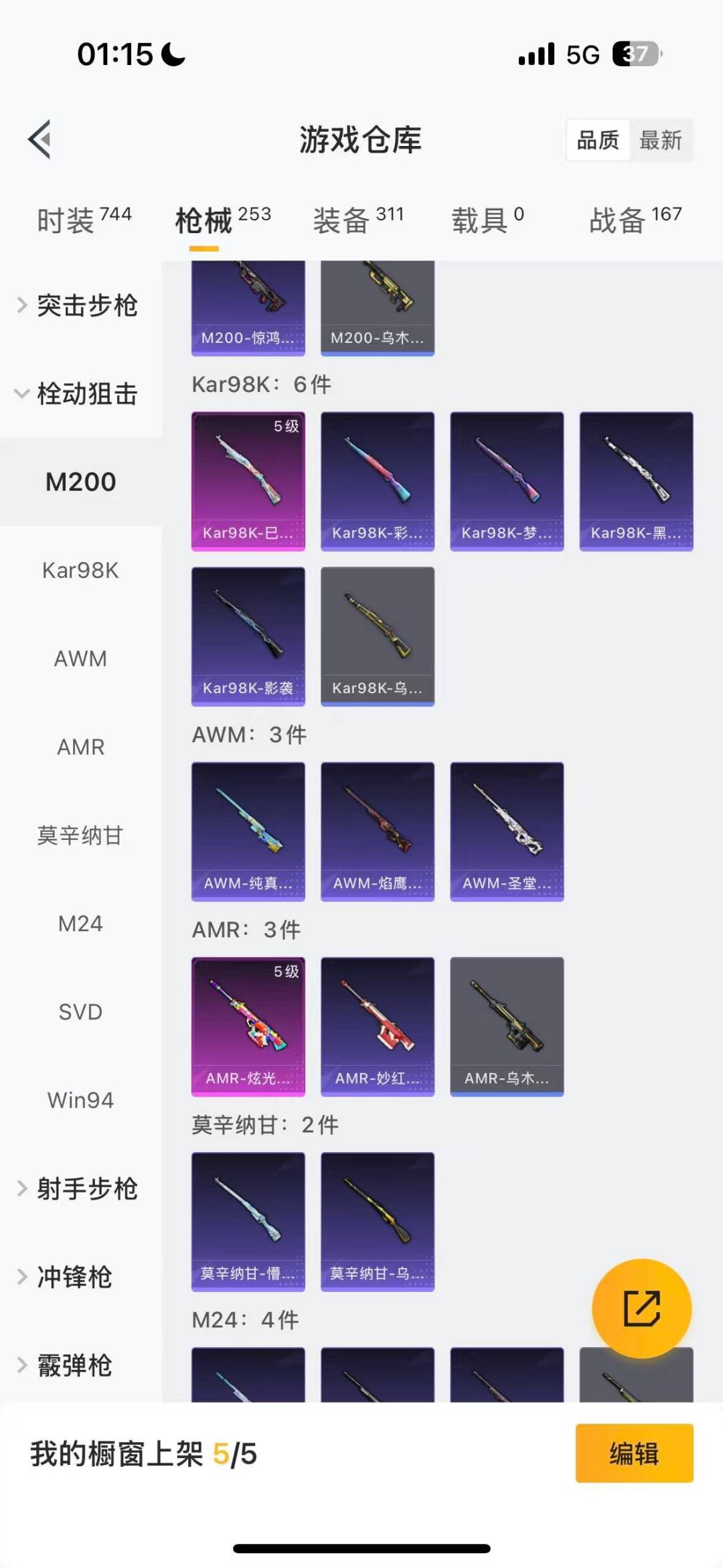View the AWM-圣堂 skin tile
Screen dimensions: 723x1568
507,831
